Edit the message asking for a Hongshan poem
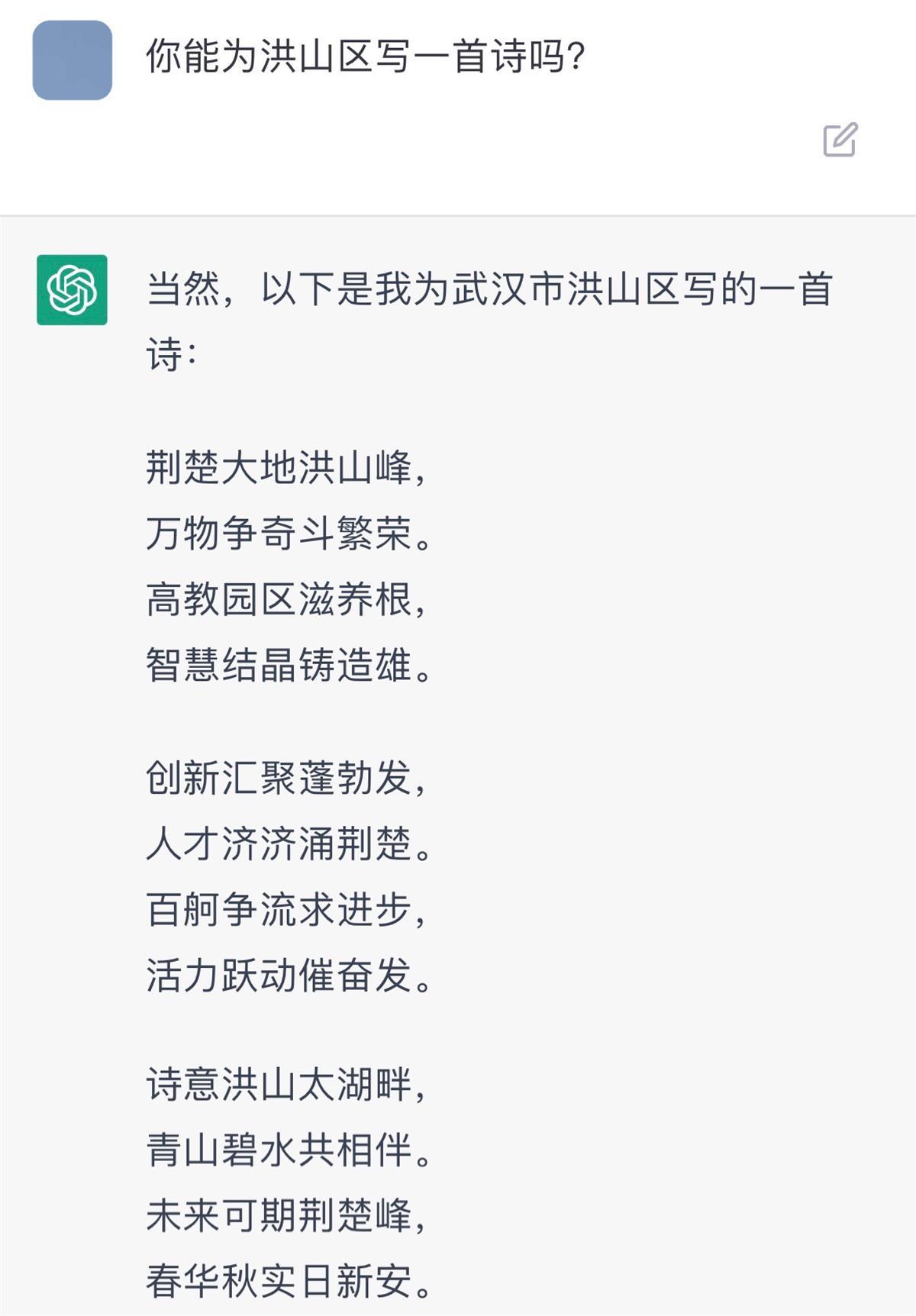 pos(840,140)
